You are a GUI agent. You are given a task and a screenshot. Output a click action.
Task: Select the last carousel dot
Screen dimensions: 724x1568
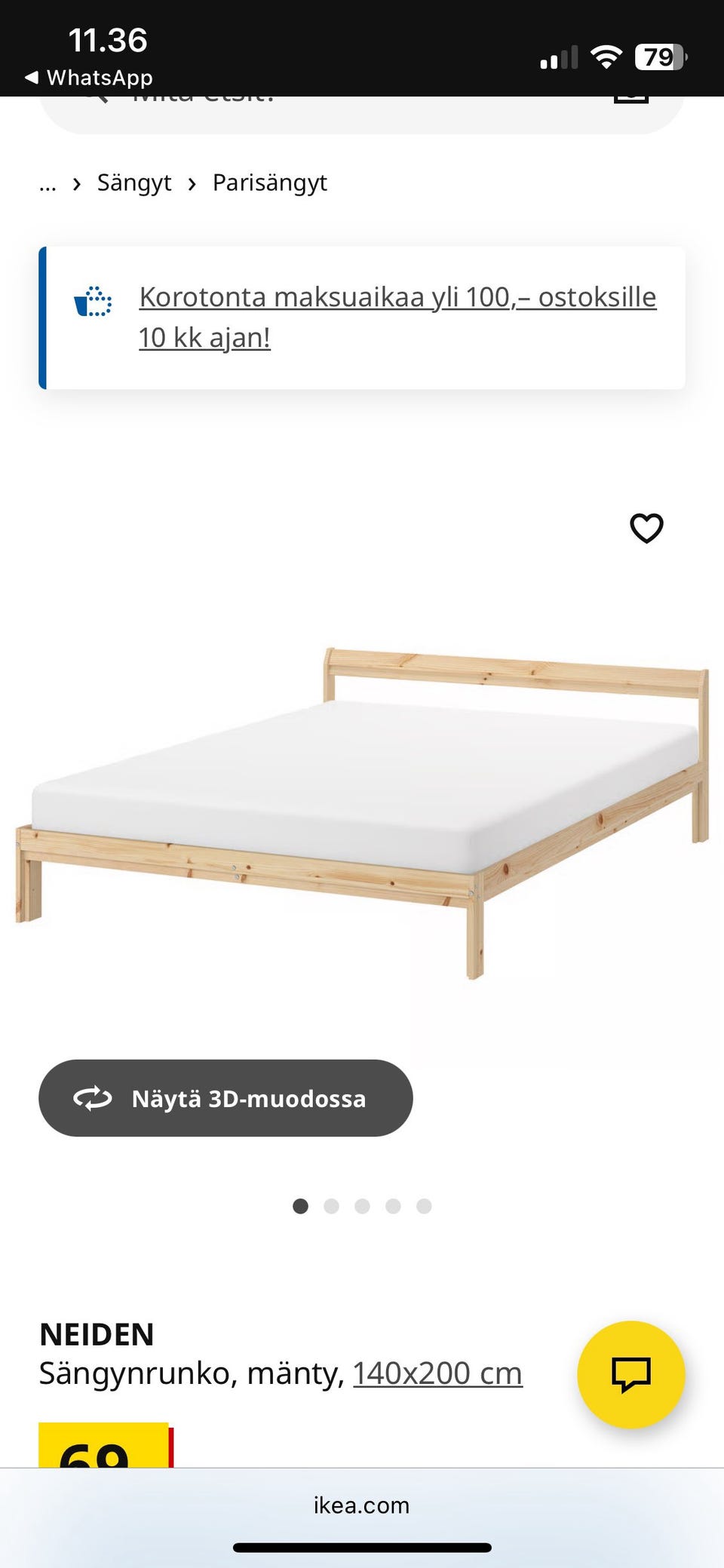424,1207
